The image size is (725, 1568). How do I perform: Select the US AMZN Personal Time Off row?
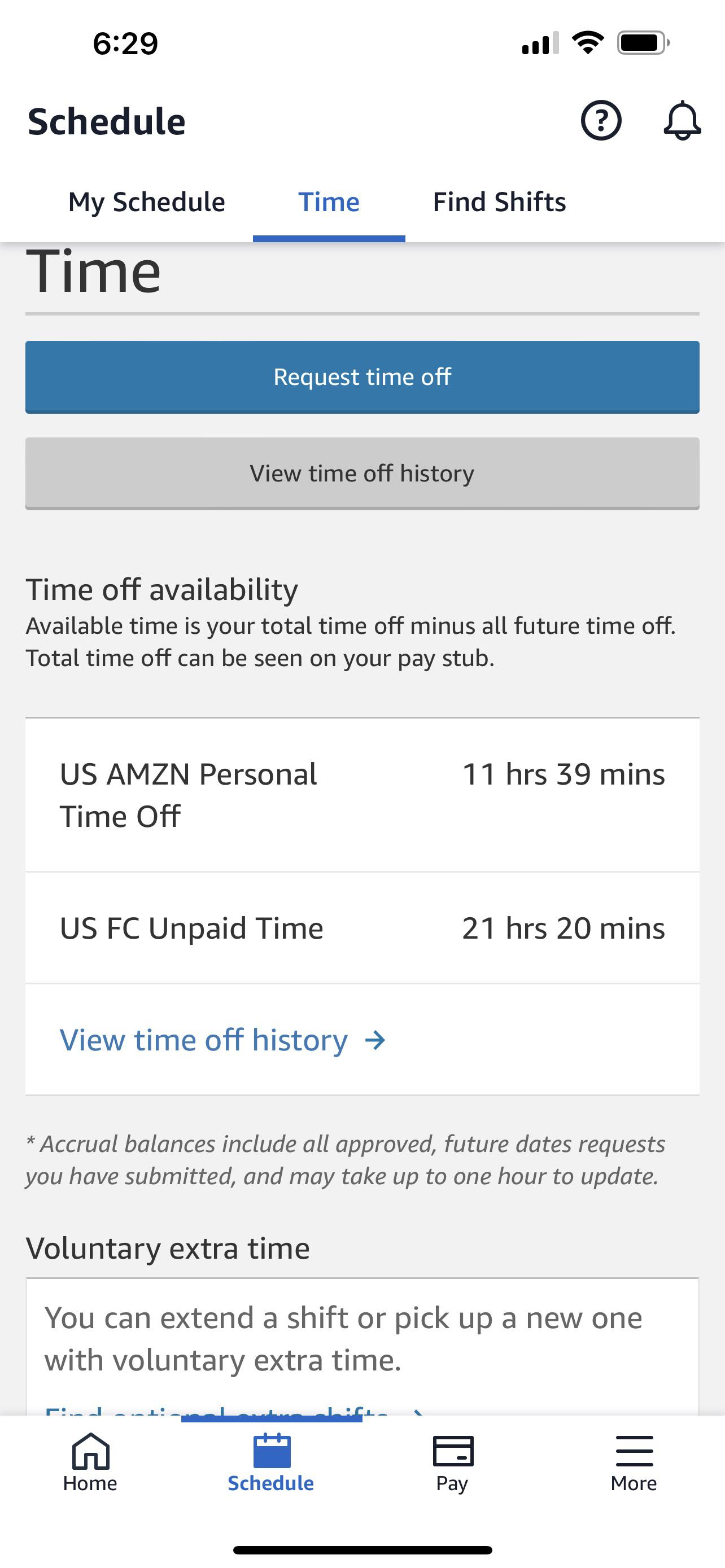(361, 794)
